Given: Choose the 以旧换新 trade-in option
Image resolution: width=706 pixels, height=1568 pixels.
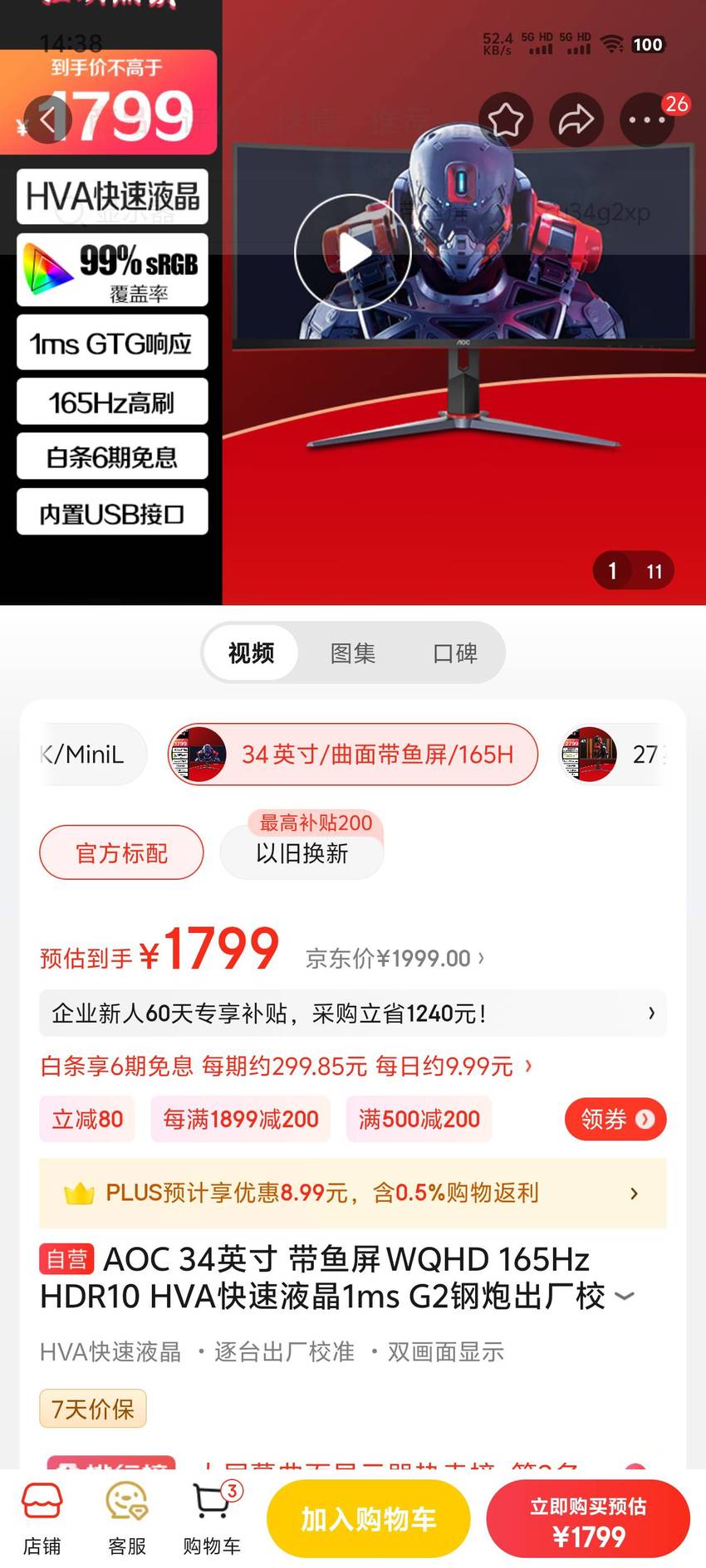Looking at the screenshot, I should [x=302, y=852].
